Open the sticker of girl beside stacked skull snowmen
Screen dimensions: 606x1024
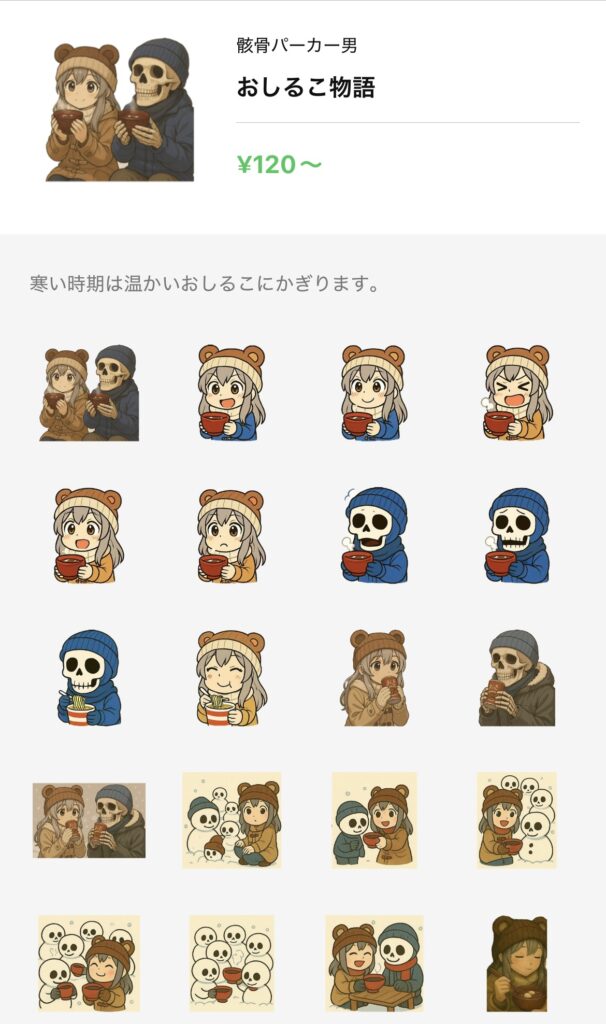point(516,820)
